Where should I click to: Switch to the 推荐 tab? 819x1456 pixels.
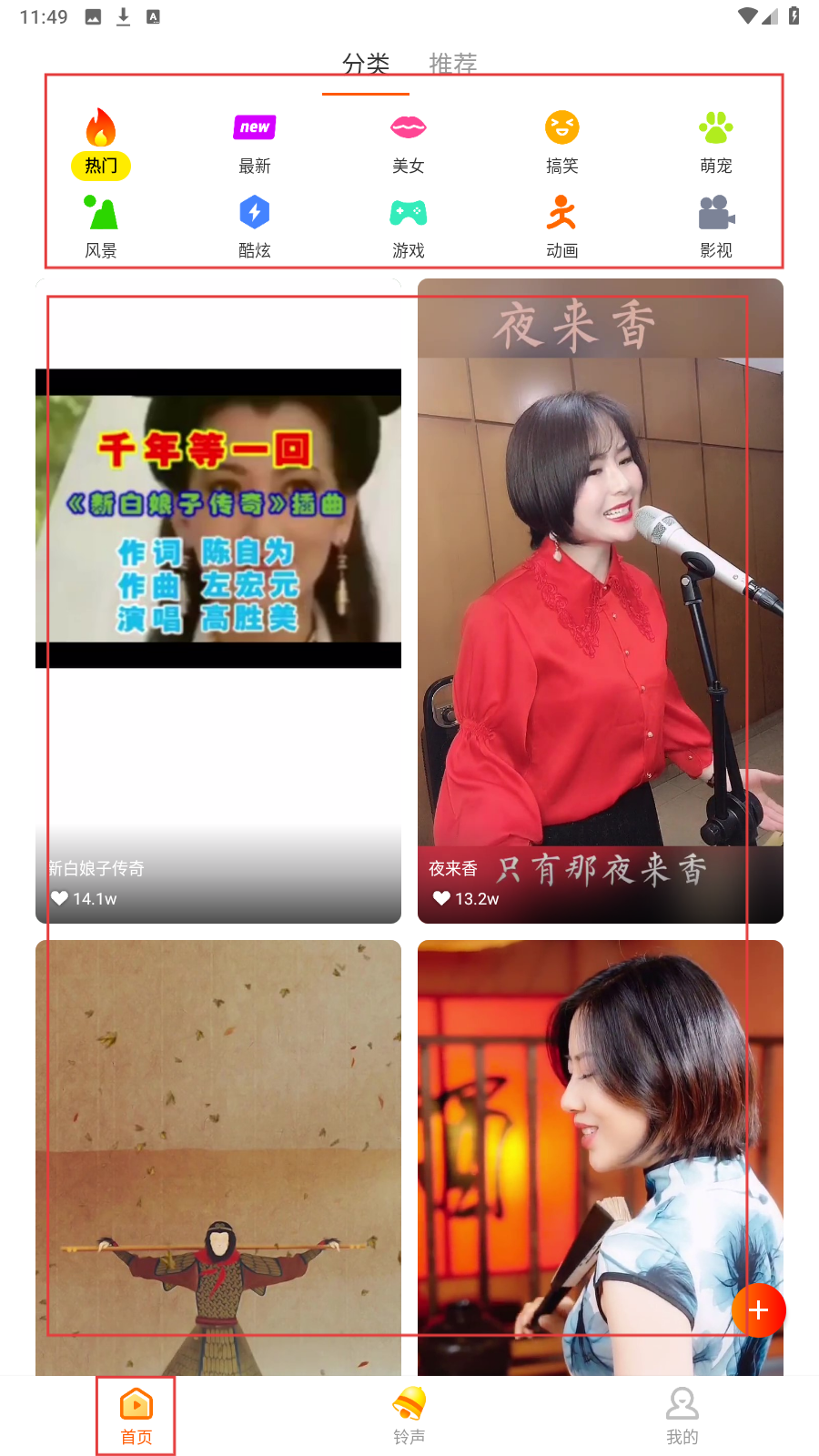click(x=452, y=64)
